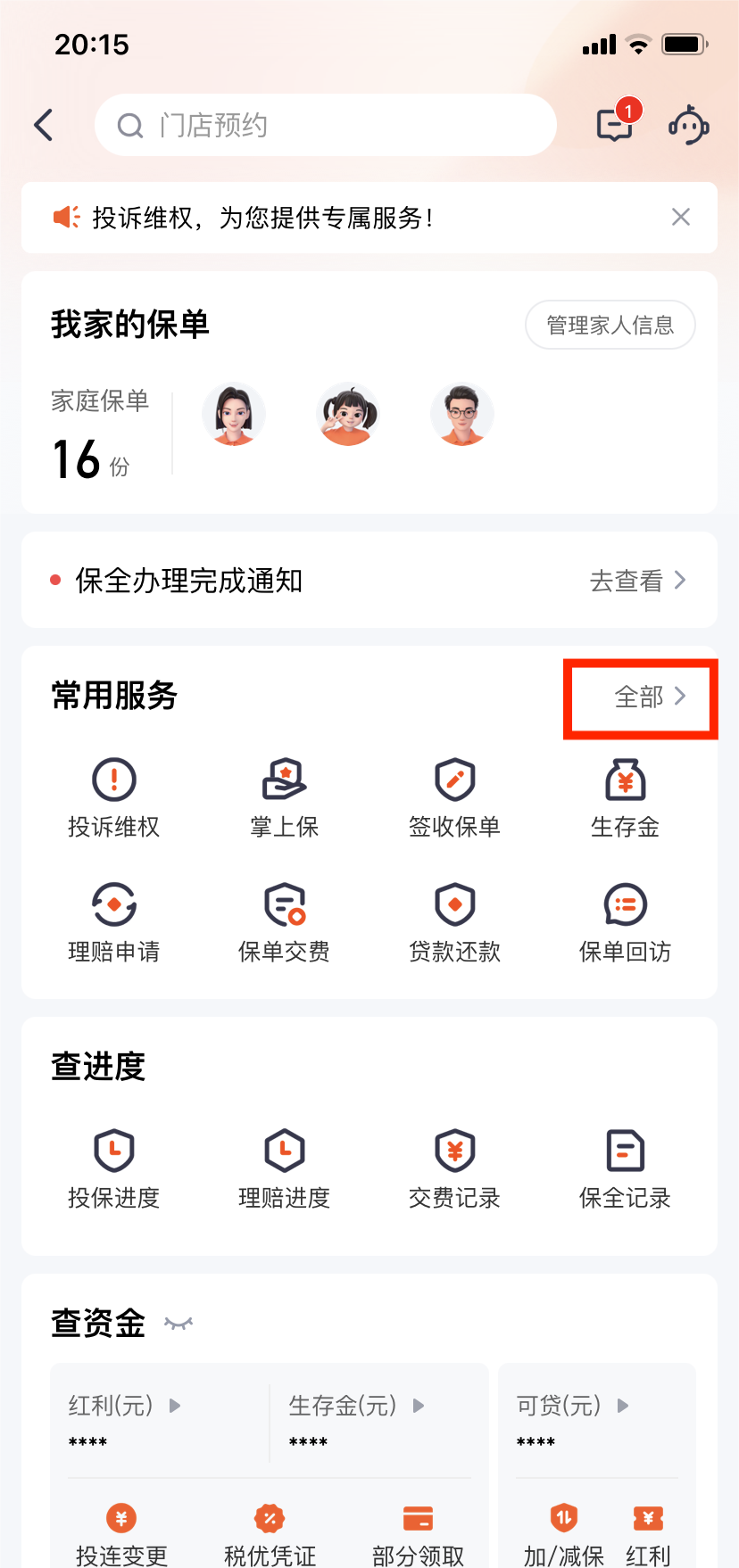This screenshot has height=1568, width=739.
Task: Open 保单交费
Action: [x=285, y=923]
